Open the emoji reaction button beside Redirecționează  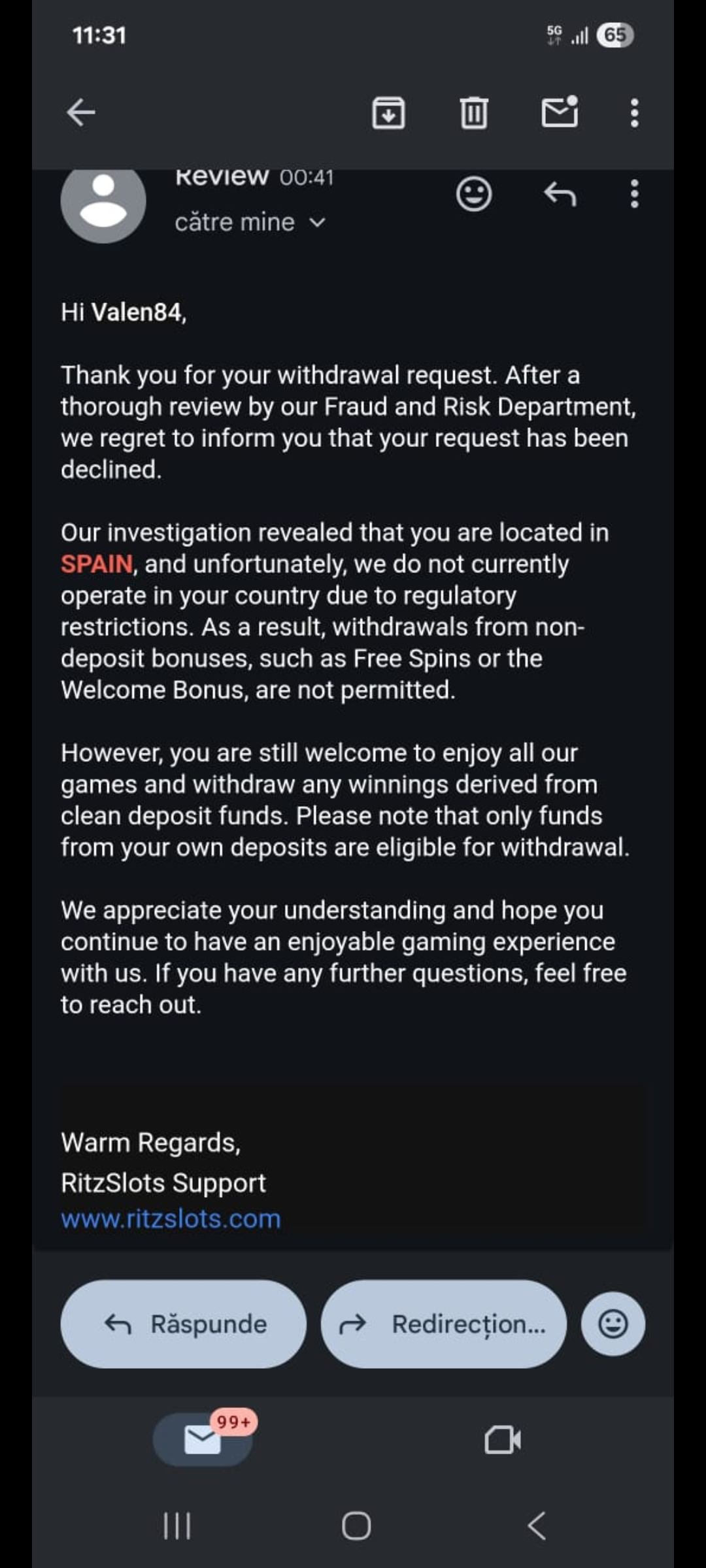[x=613, y=1324]
